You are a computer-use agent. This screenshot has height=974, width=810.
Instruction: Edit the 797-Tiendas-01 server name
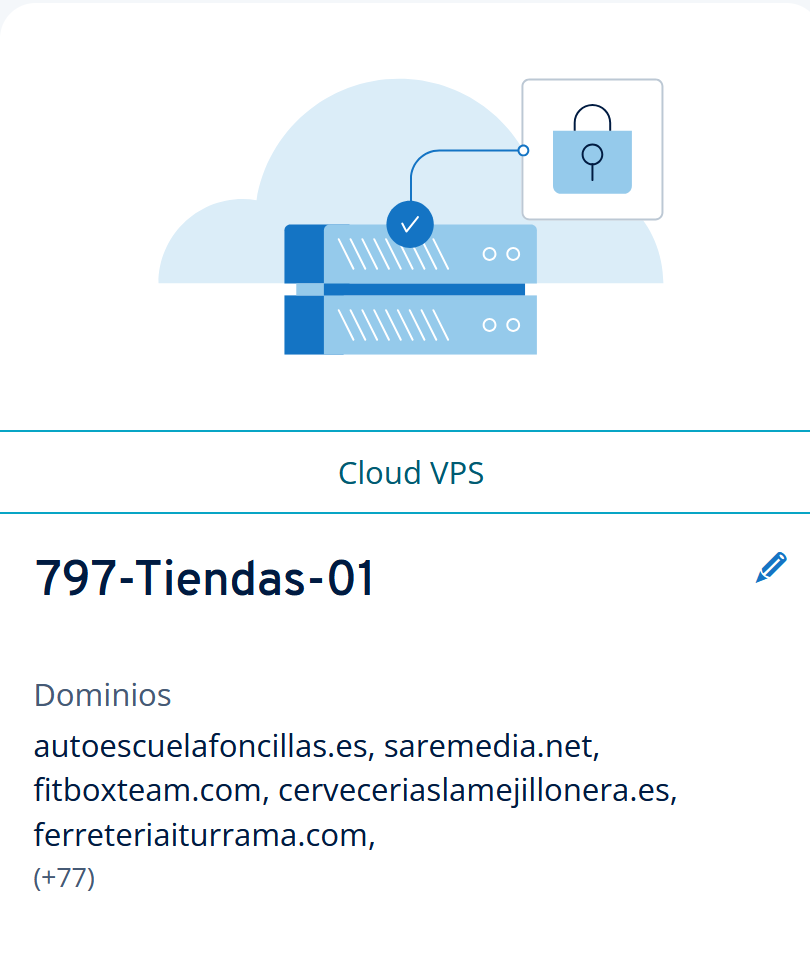coord(770,567)
